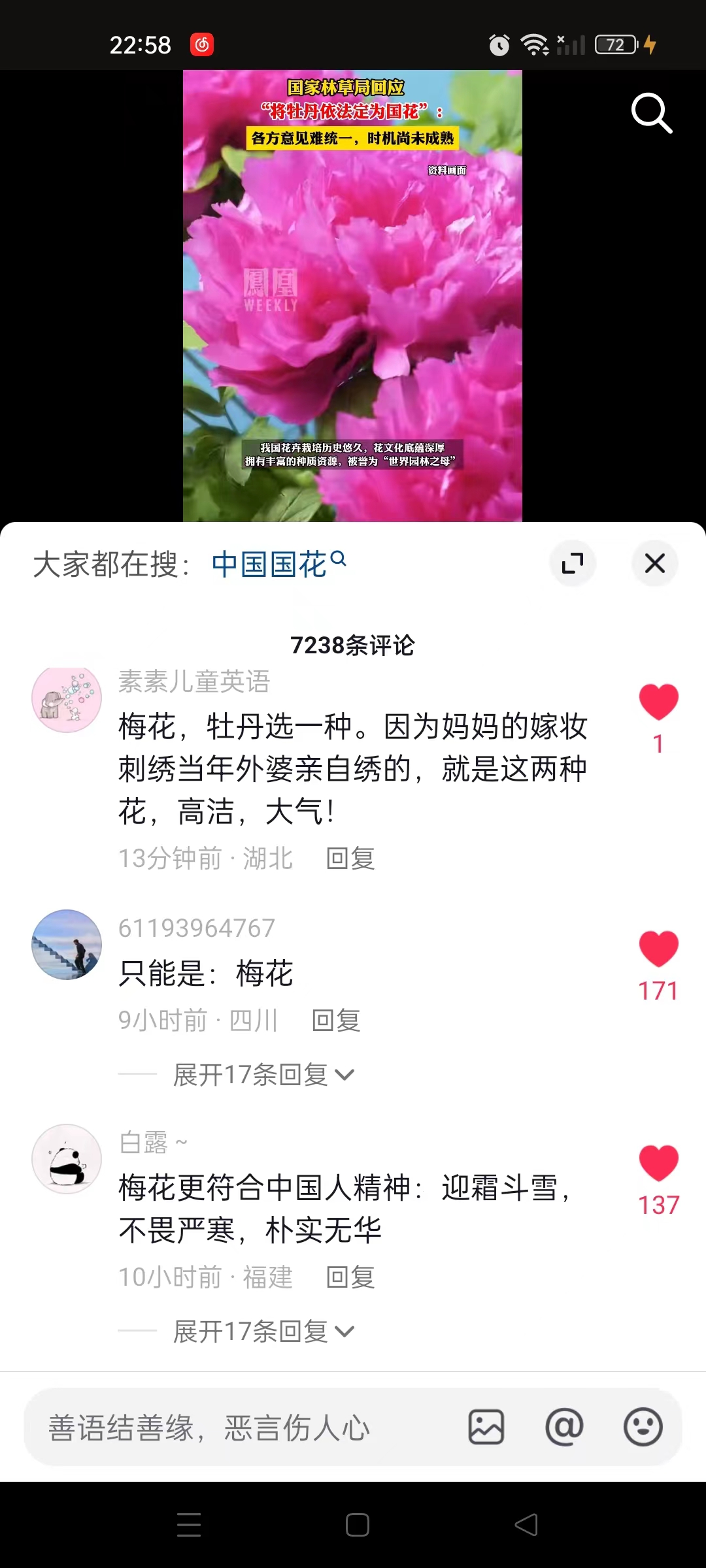View 白露～'s profile avatar
This screenshot has height=1568, width=706.
[x=67, y=1159]
